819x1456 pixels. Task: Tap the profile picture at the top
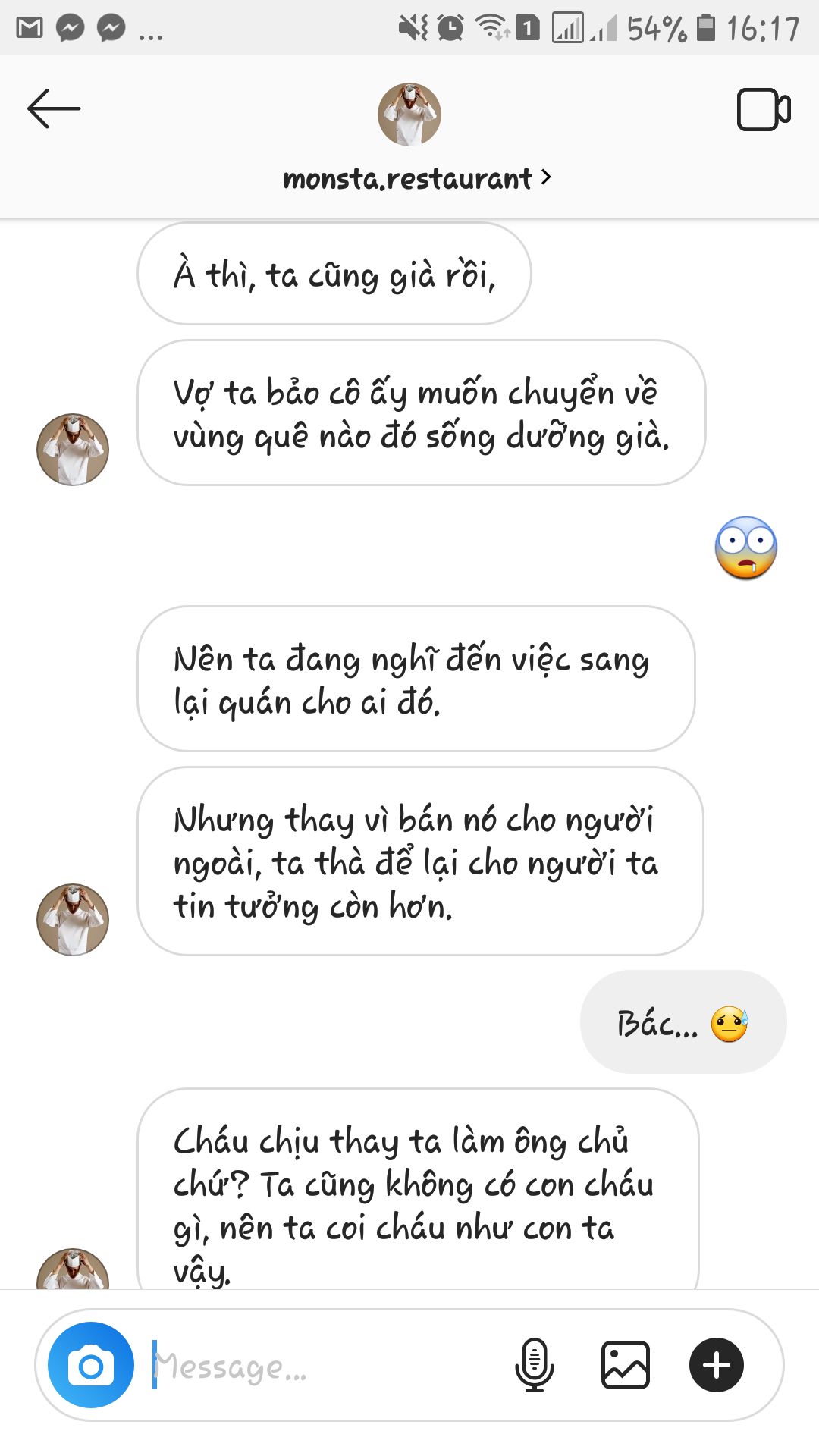(x=409, y=115)
